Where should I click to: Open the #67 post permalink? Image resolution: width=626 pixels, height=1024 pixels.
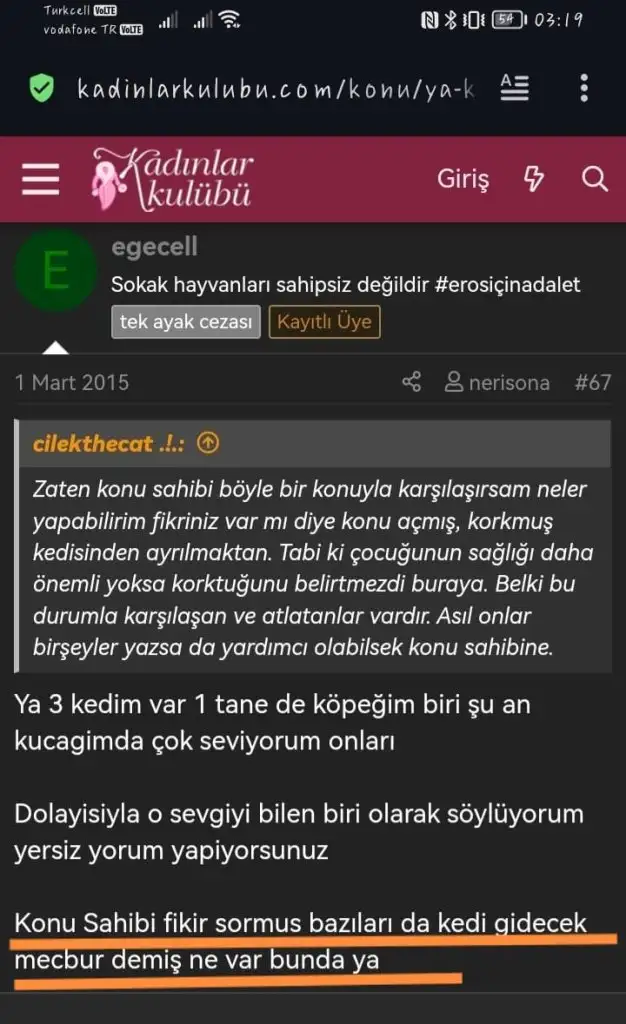tap(592, 382)
